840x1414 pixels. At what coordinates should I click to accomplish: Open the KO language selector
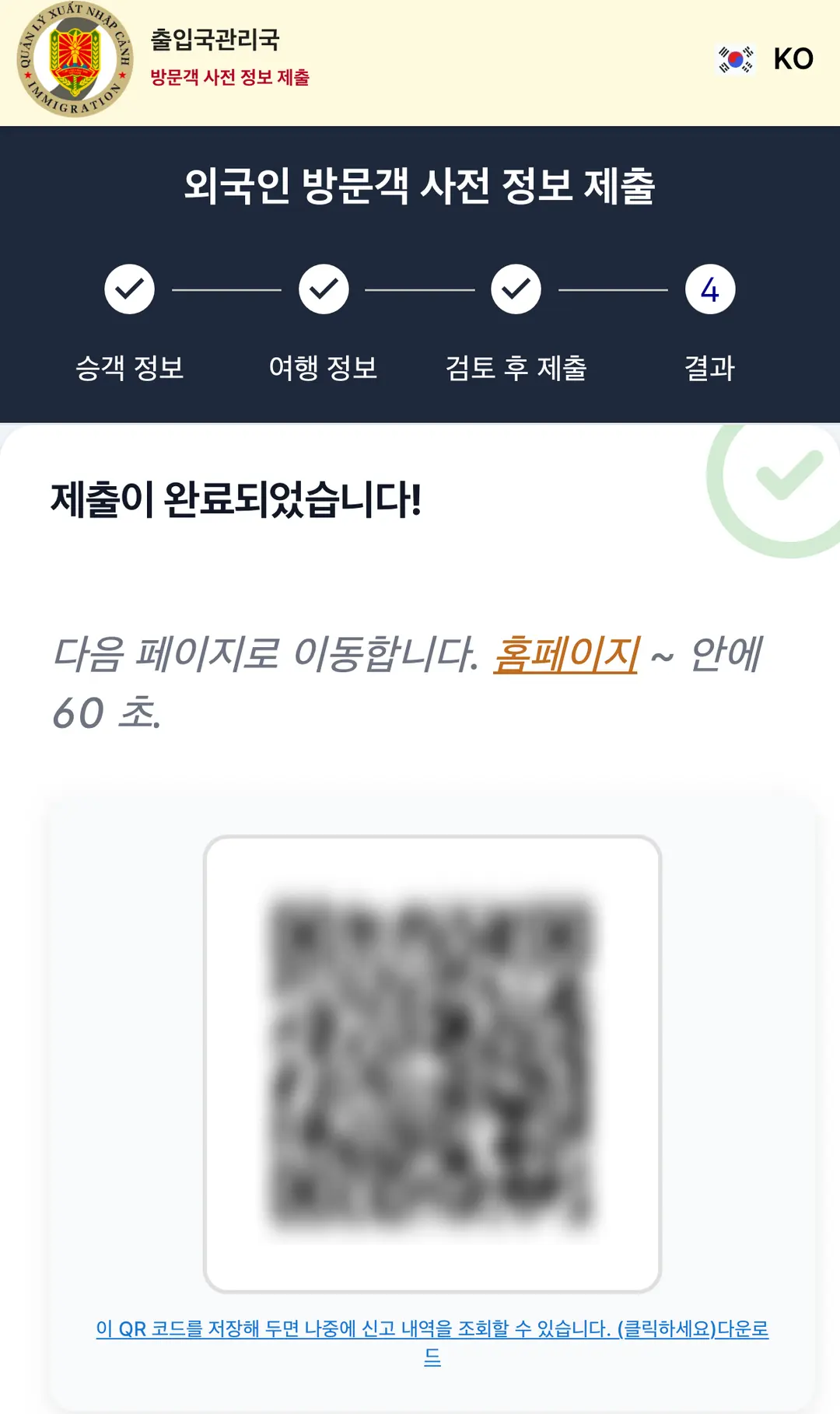(x=765, y=59)
